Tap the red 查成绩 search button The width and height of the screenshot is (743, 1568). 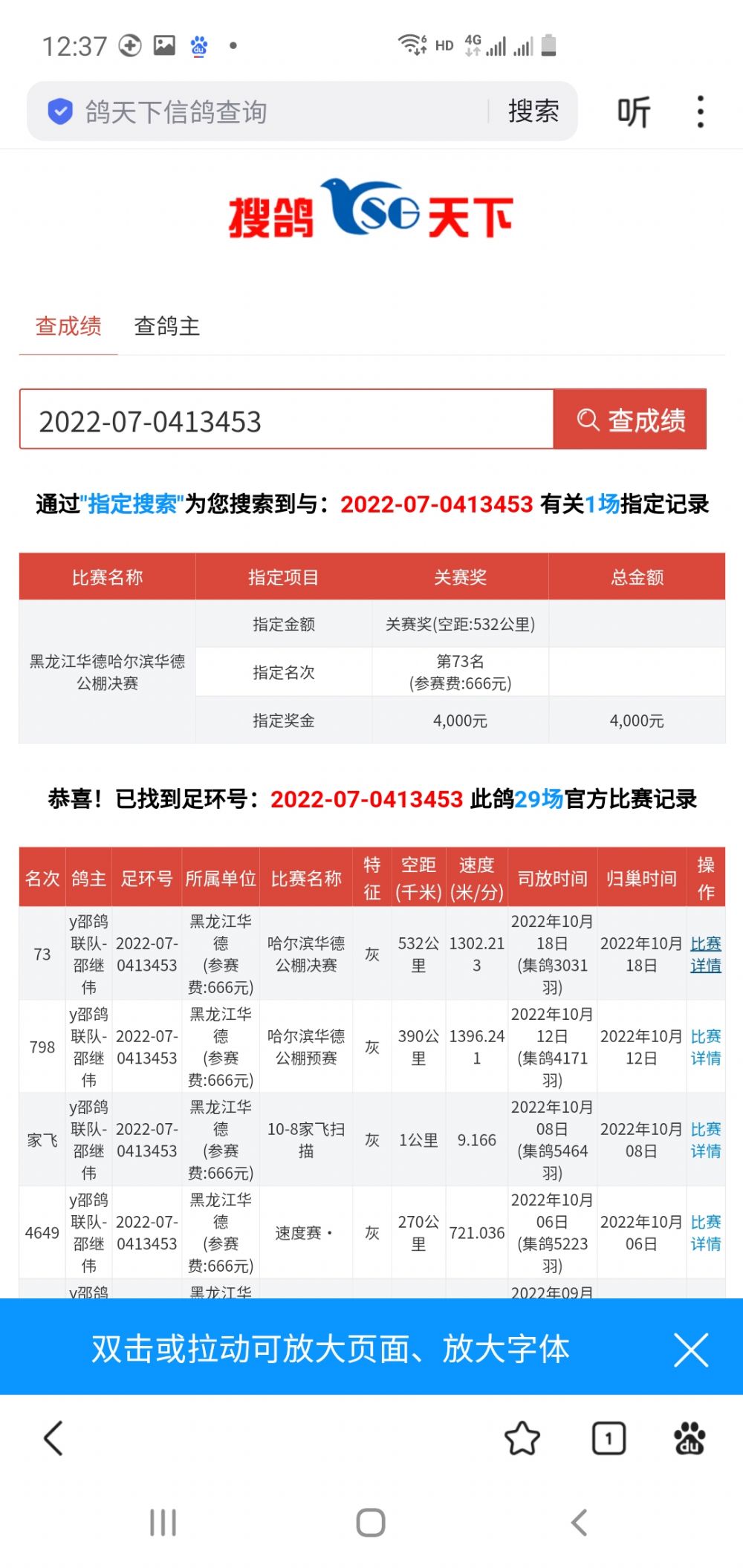click(630, 420)
